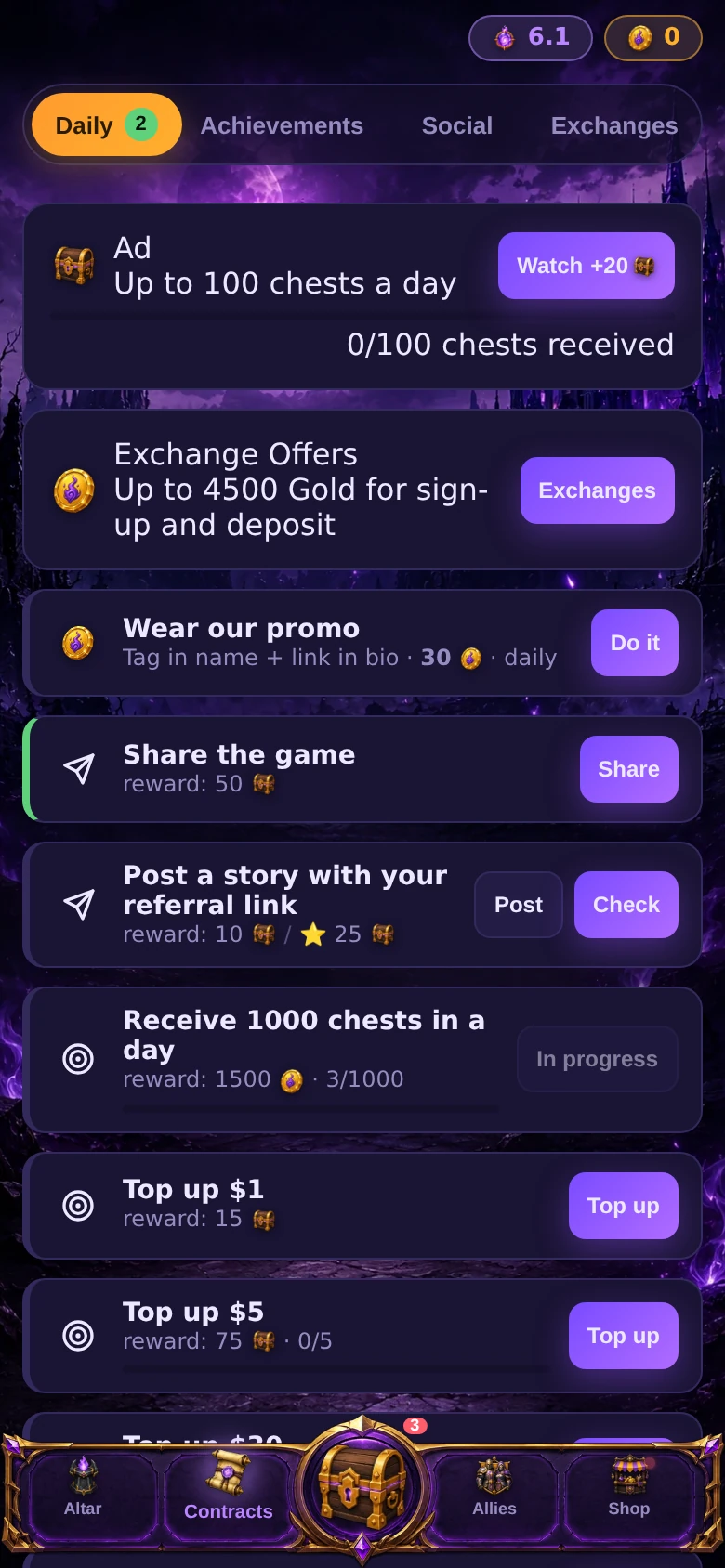Switch to the Achievements tab

coord(282,125)
